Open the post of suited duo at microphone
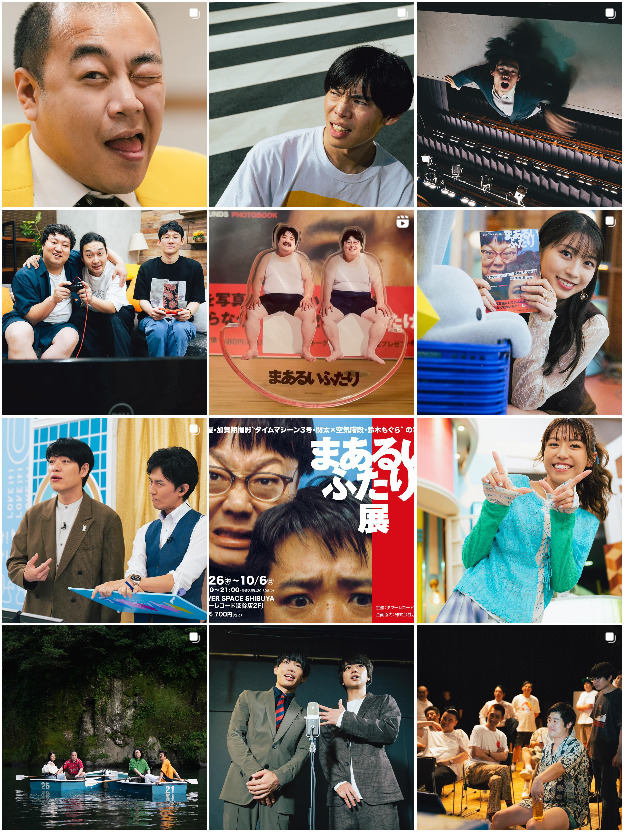625x832 pixels. [311, 727]
